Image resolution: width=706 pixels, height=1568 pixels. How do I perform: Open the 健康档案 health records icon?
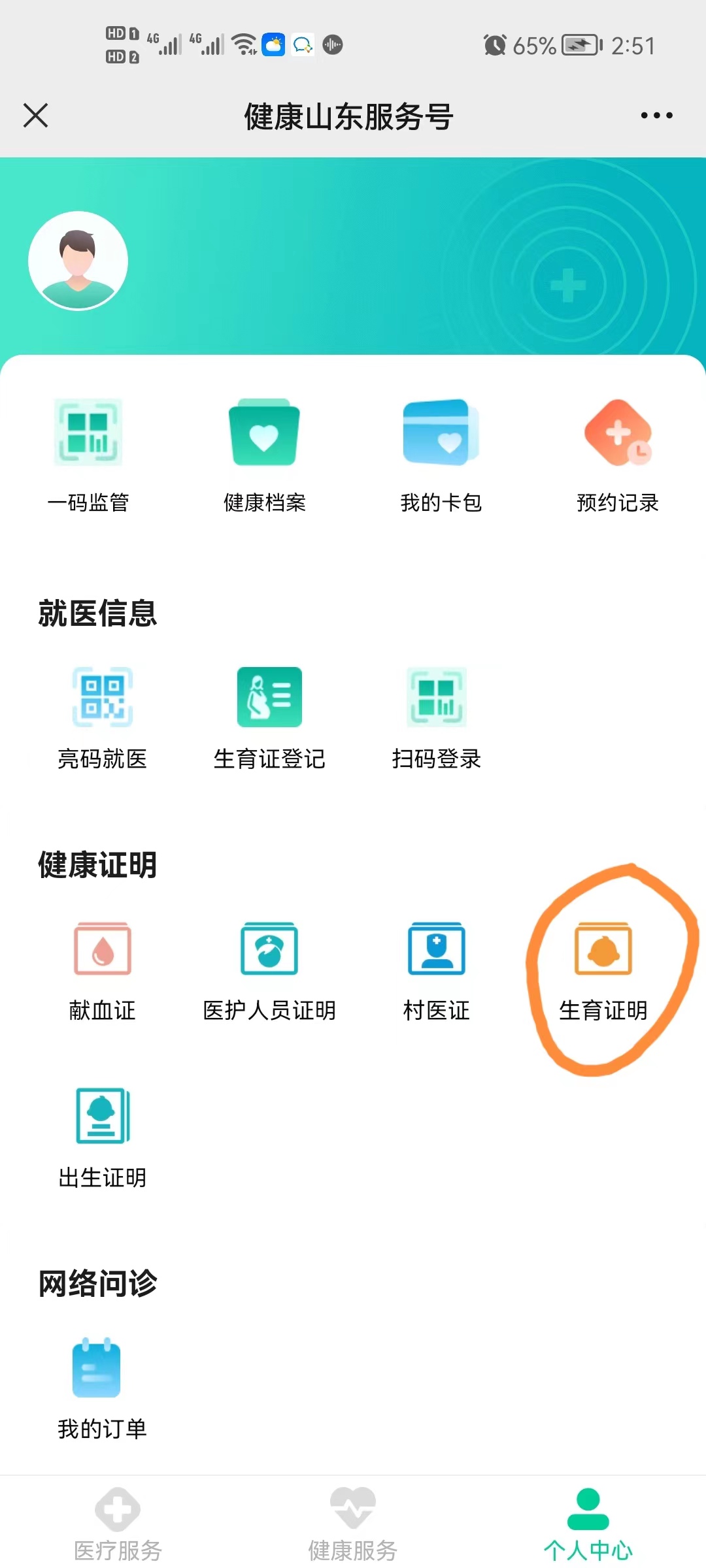[265, 433]
